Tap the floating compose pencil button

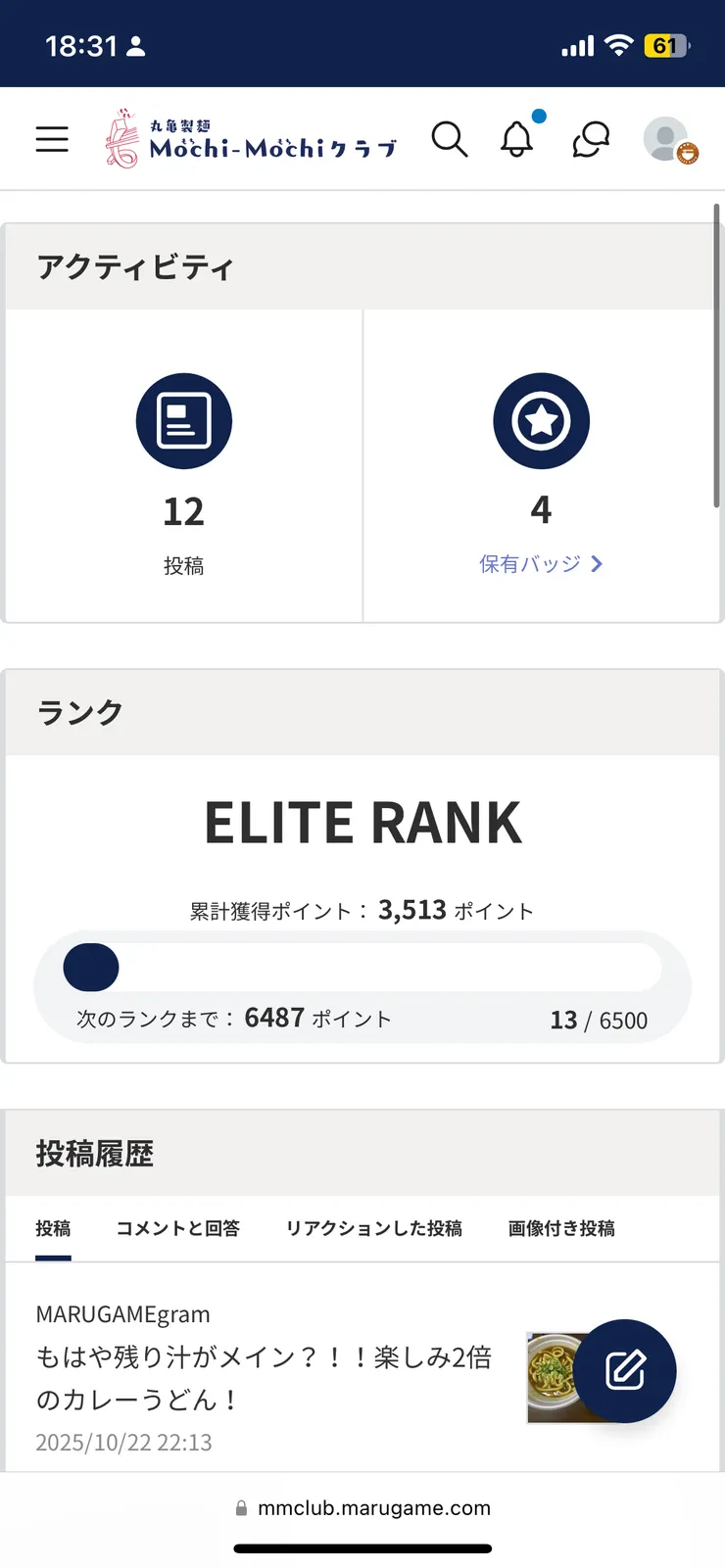pyautogui.click(x=624, y=1371)
